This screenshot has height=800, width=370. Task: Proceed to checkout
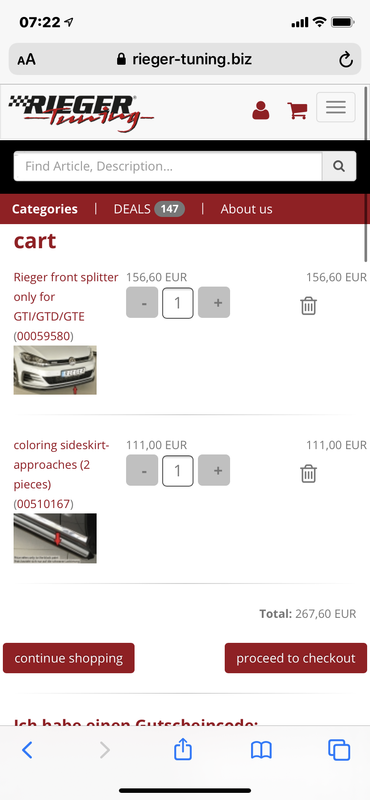296,658
